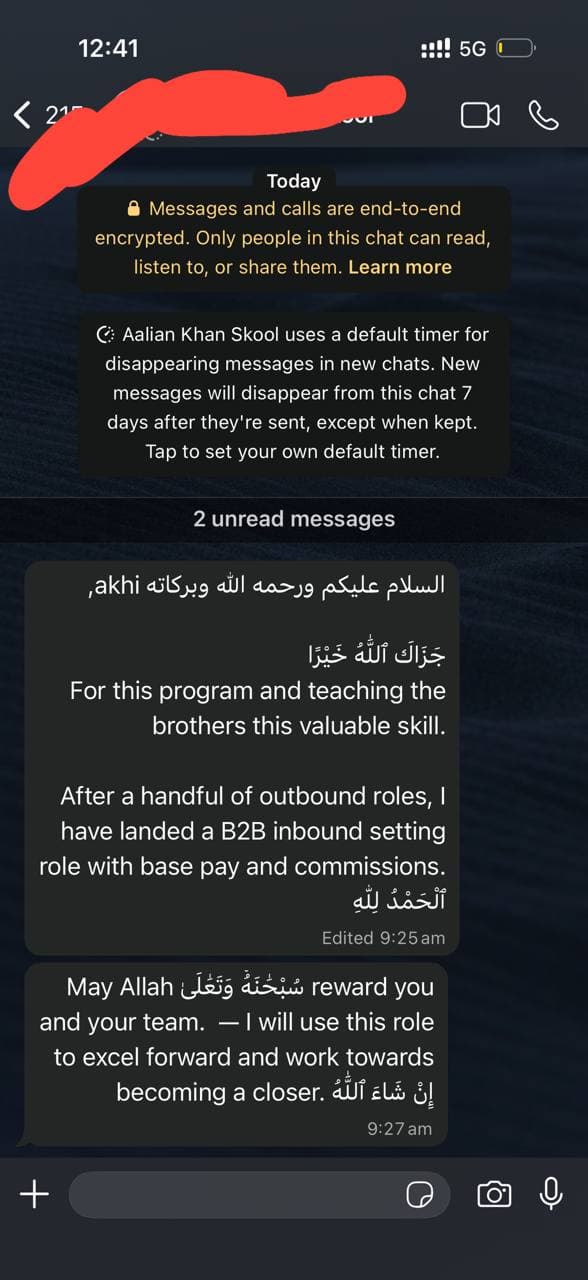Screen dimensions: 588x1280
Task: Record a voice message
Action: coord(551,1193)
